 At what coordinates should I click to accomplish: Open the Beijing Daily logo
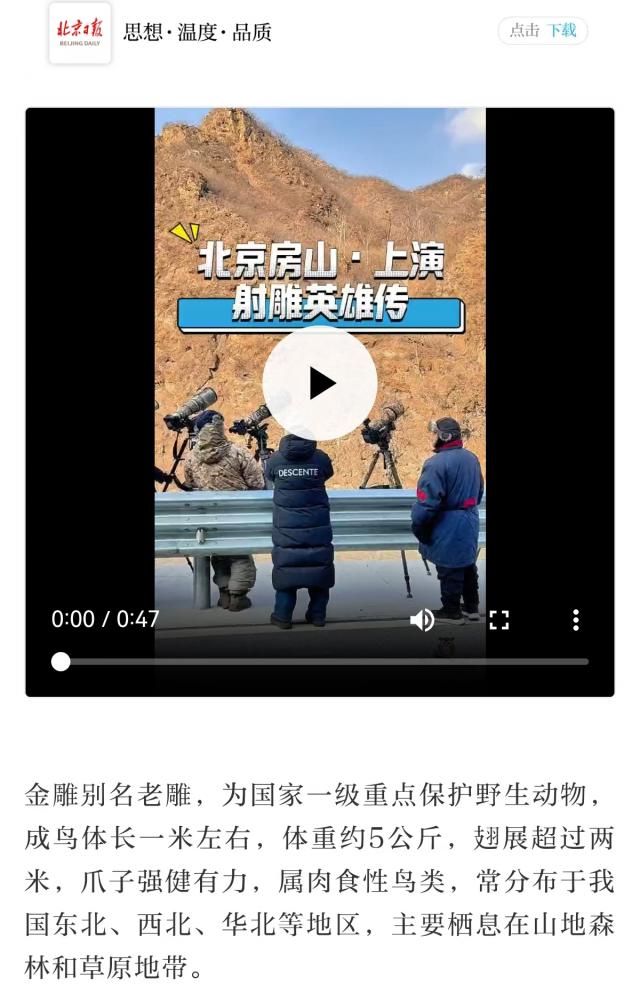tap(80, 32)
